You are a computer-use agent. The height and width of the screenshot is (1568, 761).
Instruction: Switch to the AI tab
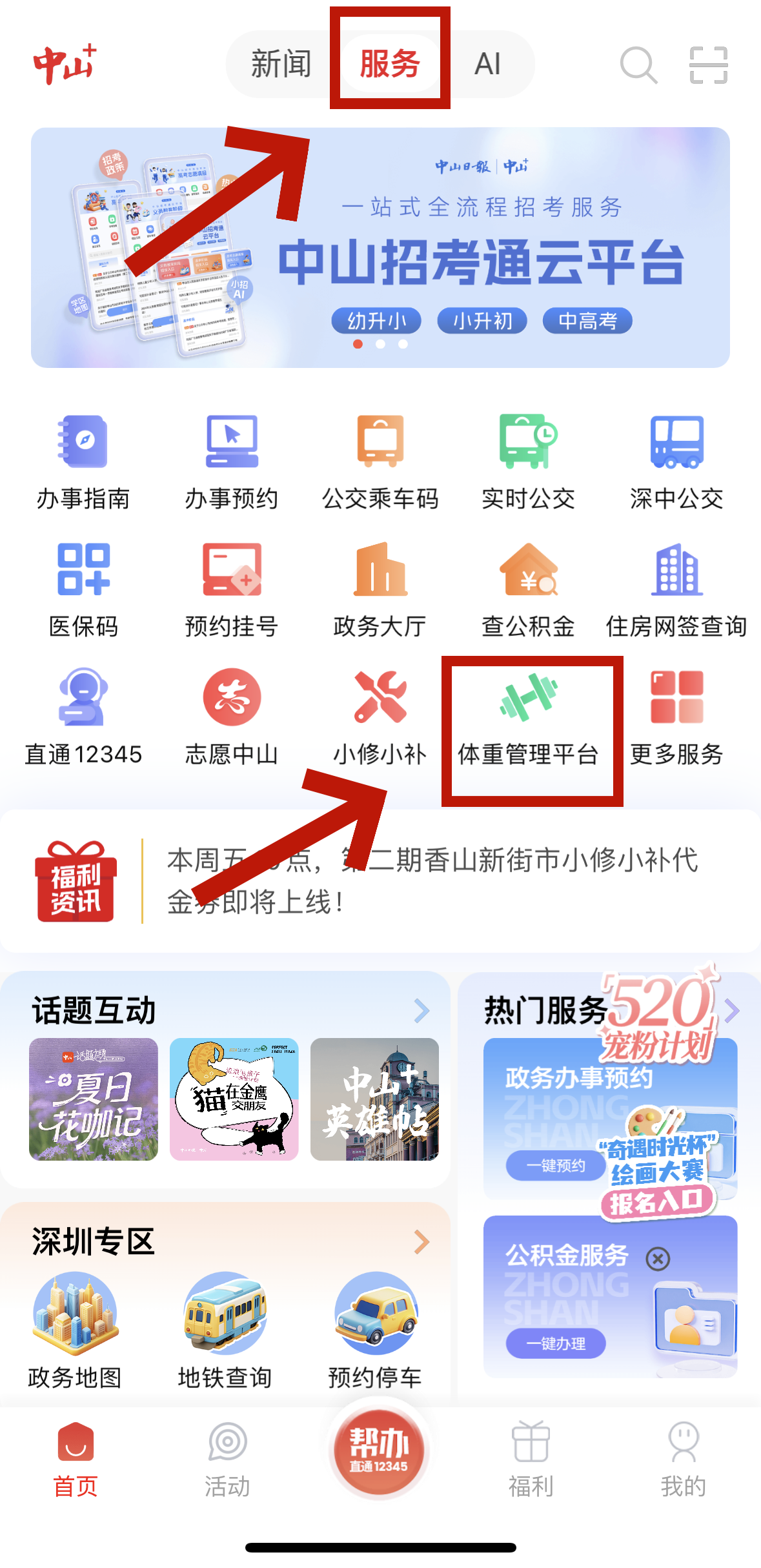[x=487, y=65]
